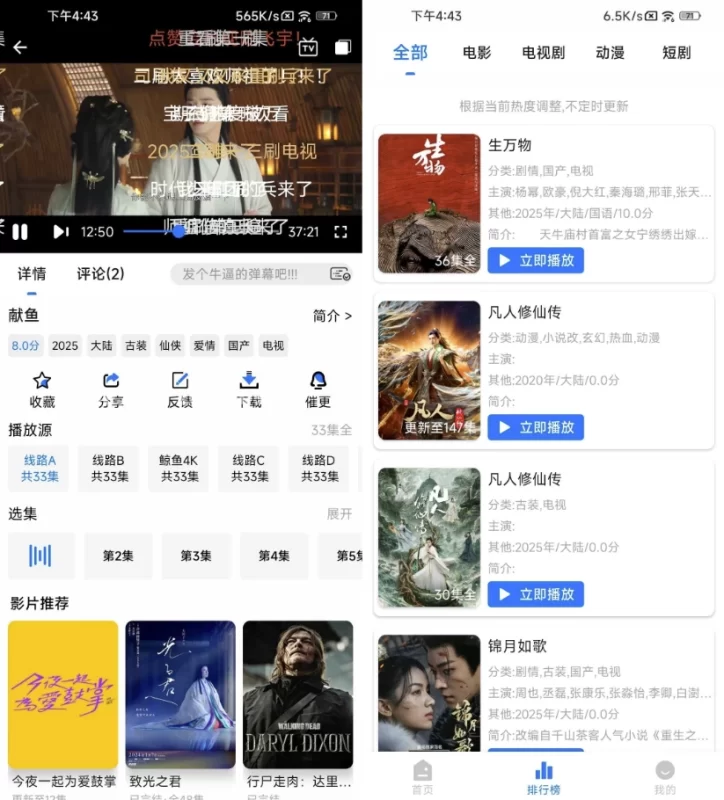Enter fullscreen with the player expand icon

click(x=341, y=232)
